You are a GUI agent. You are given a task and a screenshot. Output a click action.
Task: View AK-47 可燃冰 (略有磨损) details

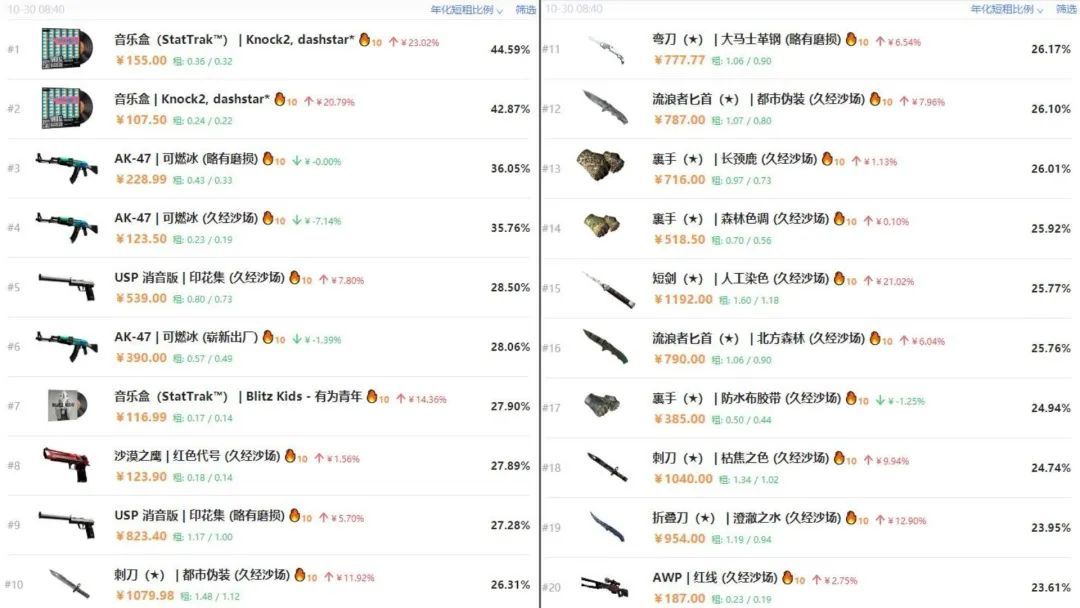[x=270, y=169]
